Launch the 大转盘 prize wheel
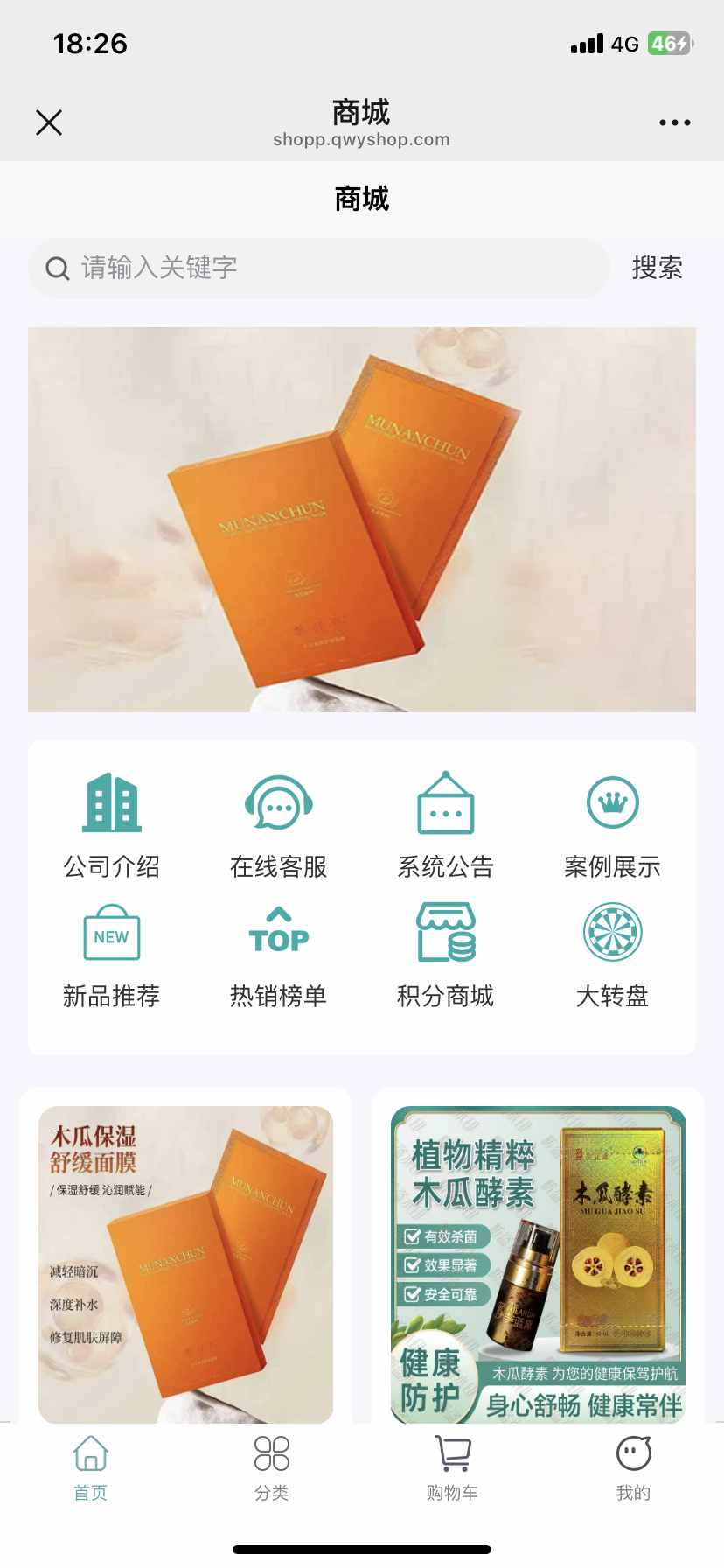724x1568 pixels. coord(612,955)
